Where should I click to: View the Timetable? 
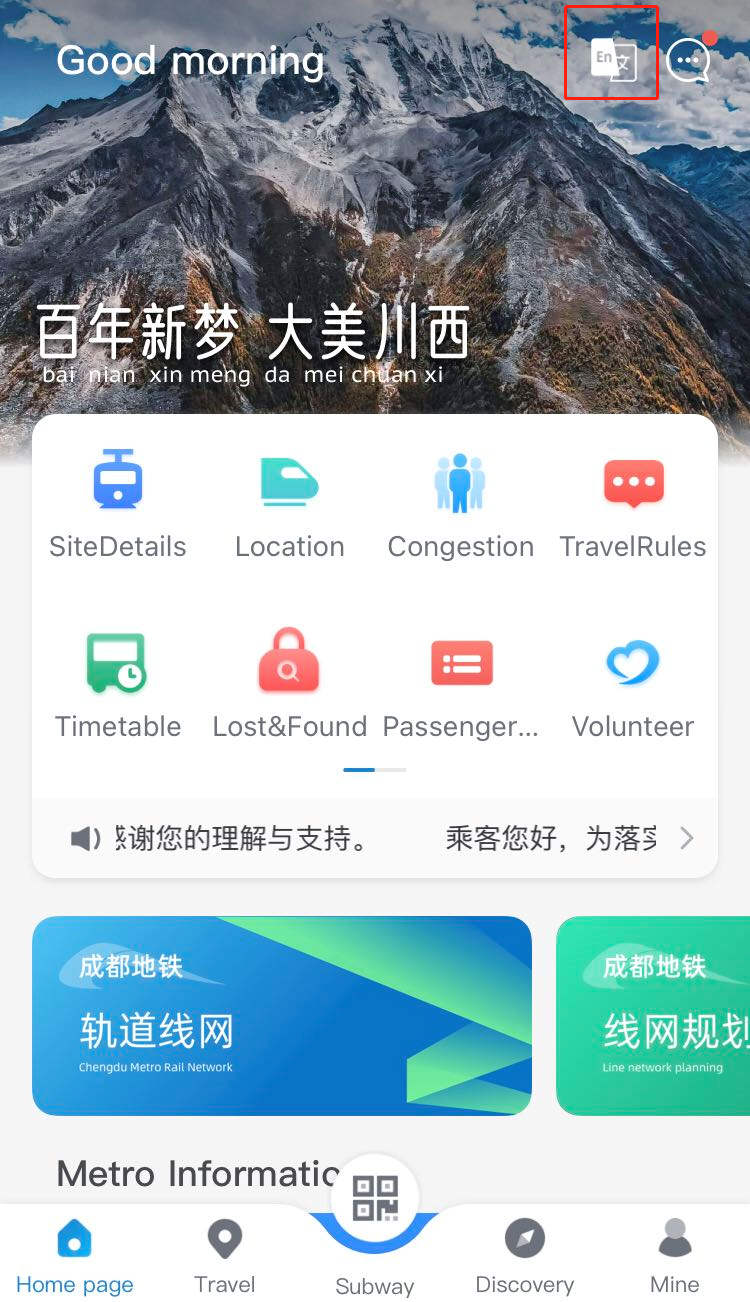coord(118,685)
